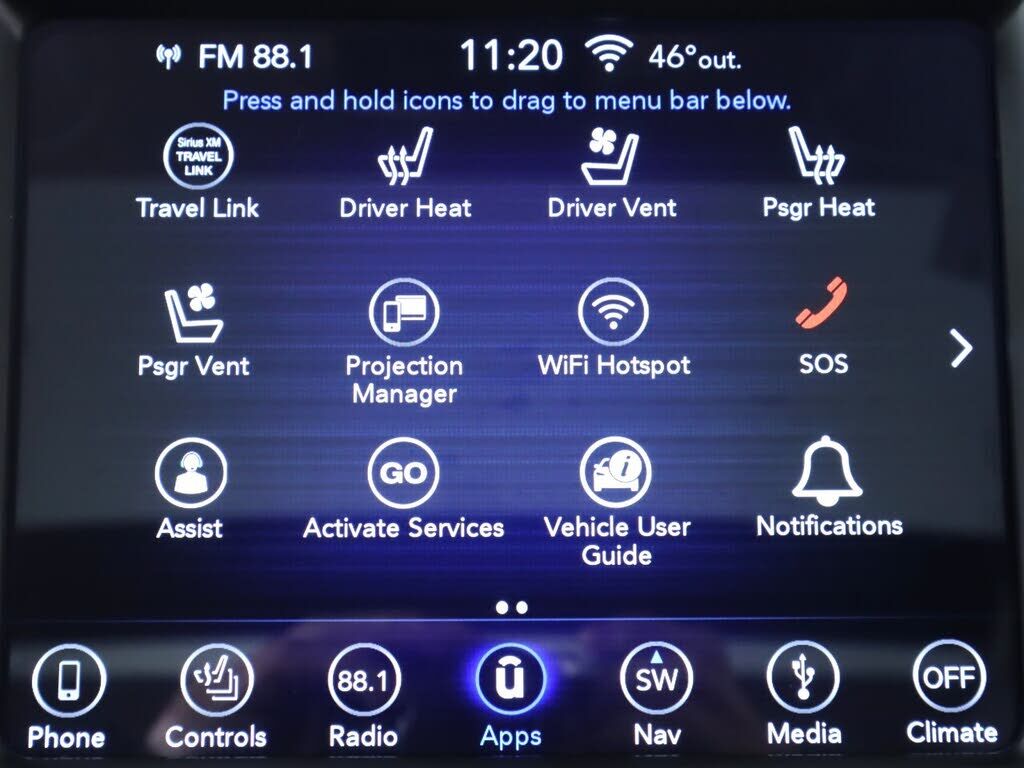Turn on Driver Heat seat
The image size is (1024, 768).
point(405,158)
